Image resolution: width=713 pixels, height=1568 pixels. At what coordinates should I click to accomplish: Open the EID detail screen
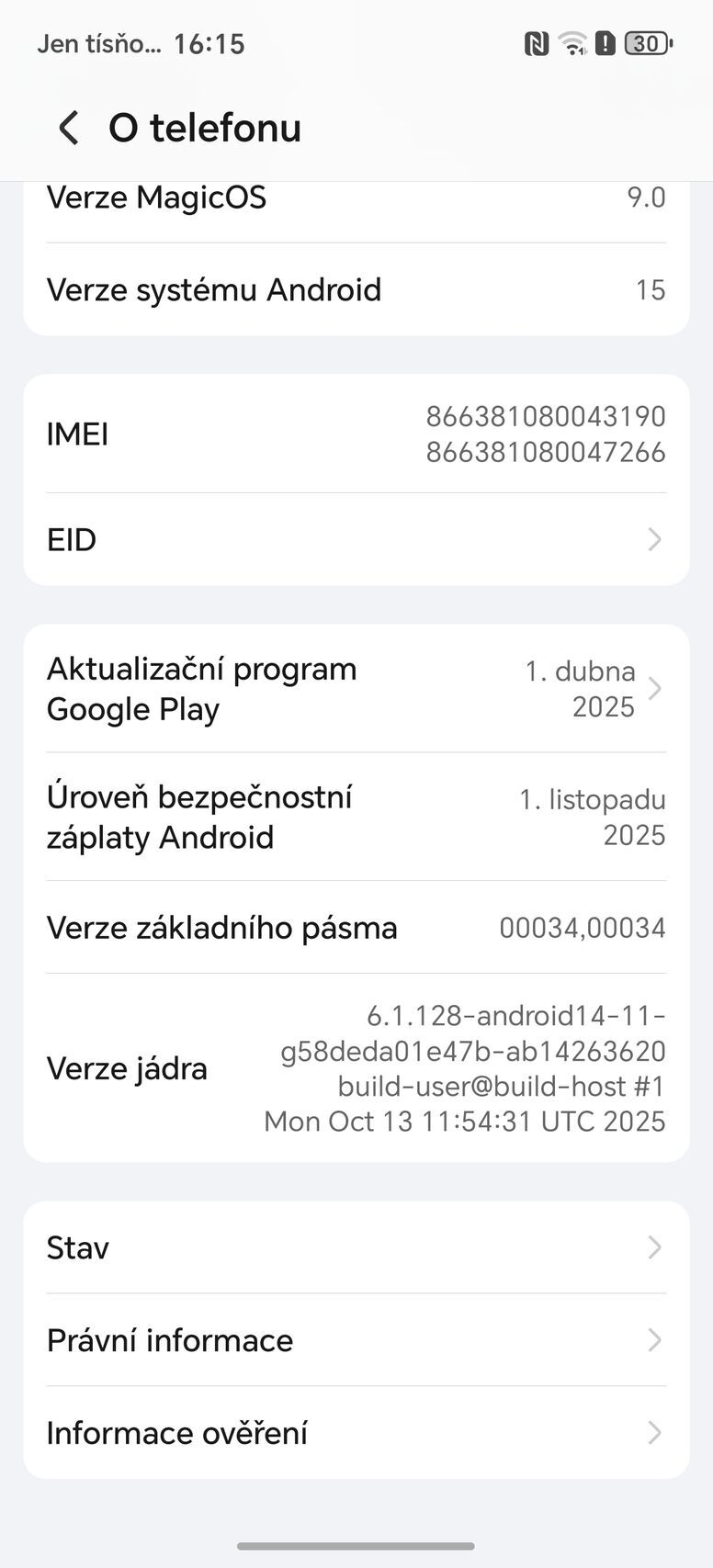tap(356, 539)
